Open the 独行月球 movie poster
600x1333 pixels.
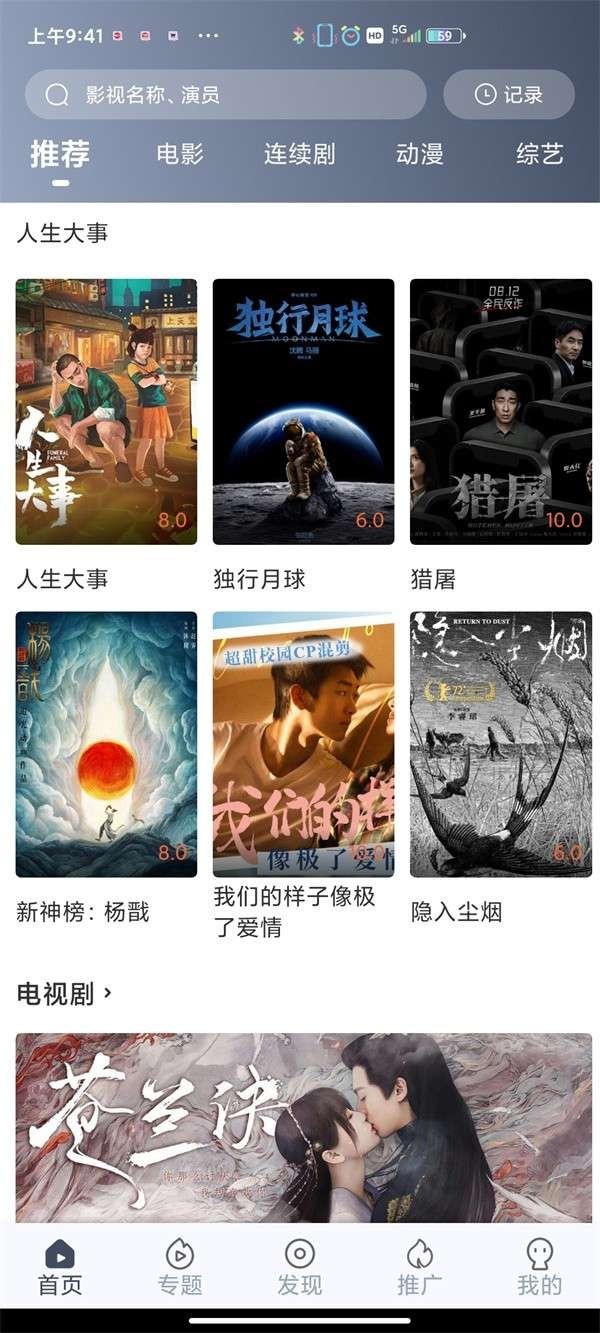[x=303, y=411]
